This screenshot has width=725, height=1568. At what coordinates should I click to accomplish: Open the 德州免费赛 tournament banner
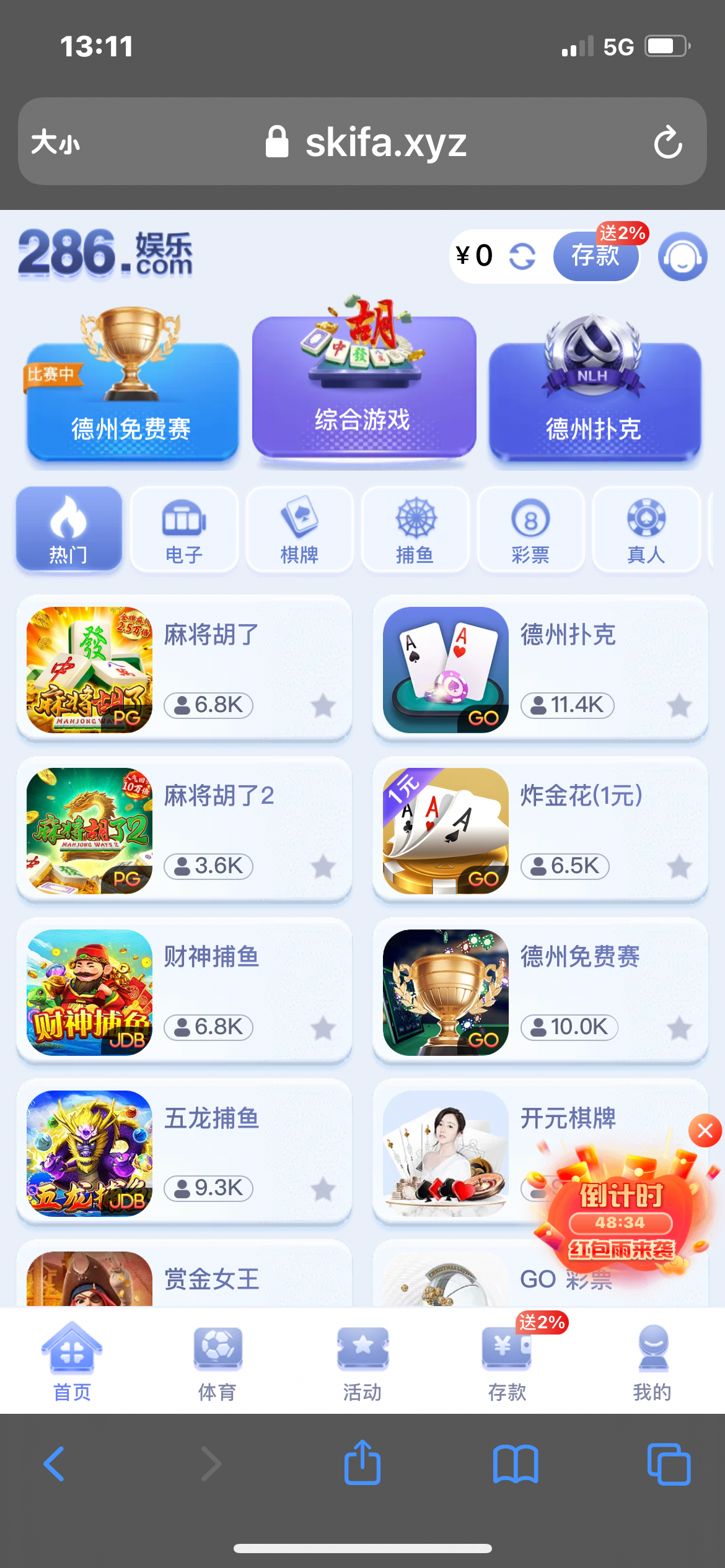click(131, 396)
